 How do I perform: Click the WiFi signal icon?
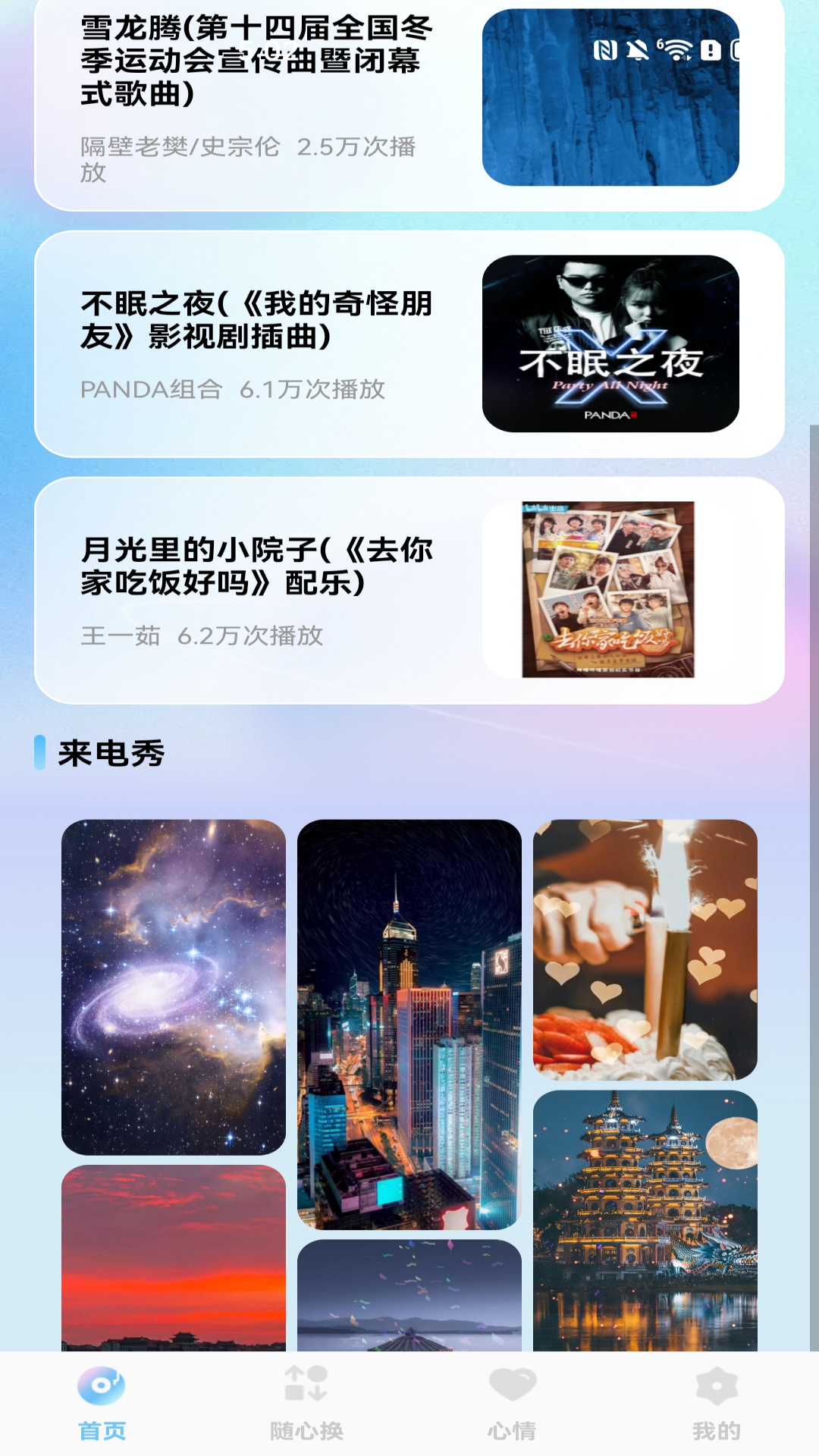[677, 49]
